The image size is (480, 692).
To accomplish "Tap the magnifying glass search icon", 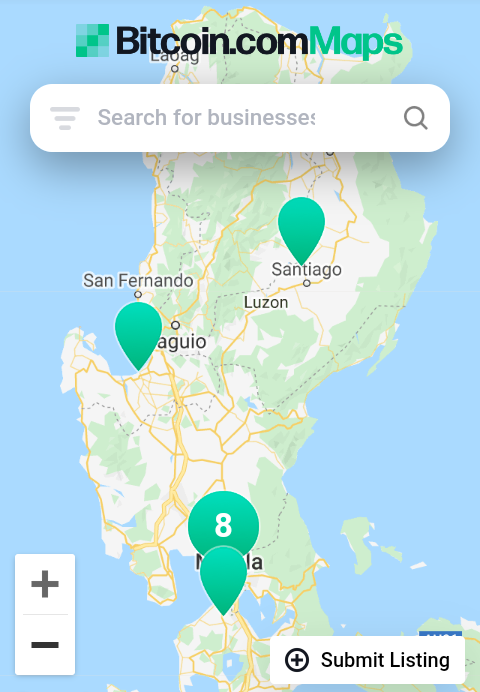I will (x=416, y=118).
